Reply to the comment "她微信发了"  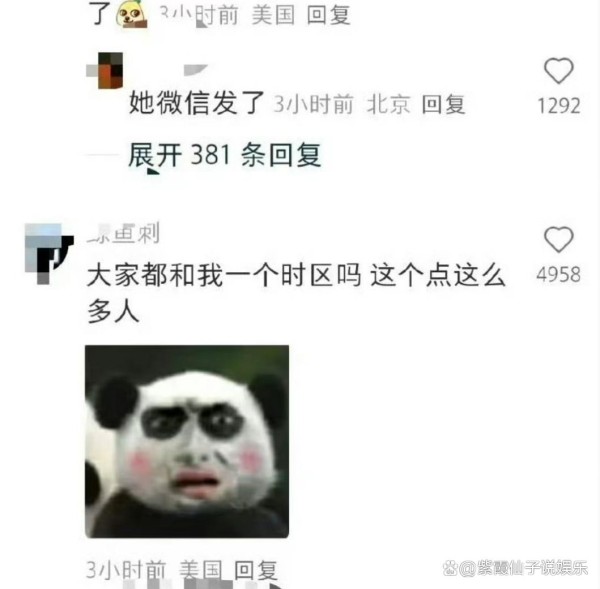click(x=443, y=104)
